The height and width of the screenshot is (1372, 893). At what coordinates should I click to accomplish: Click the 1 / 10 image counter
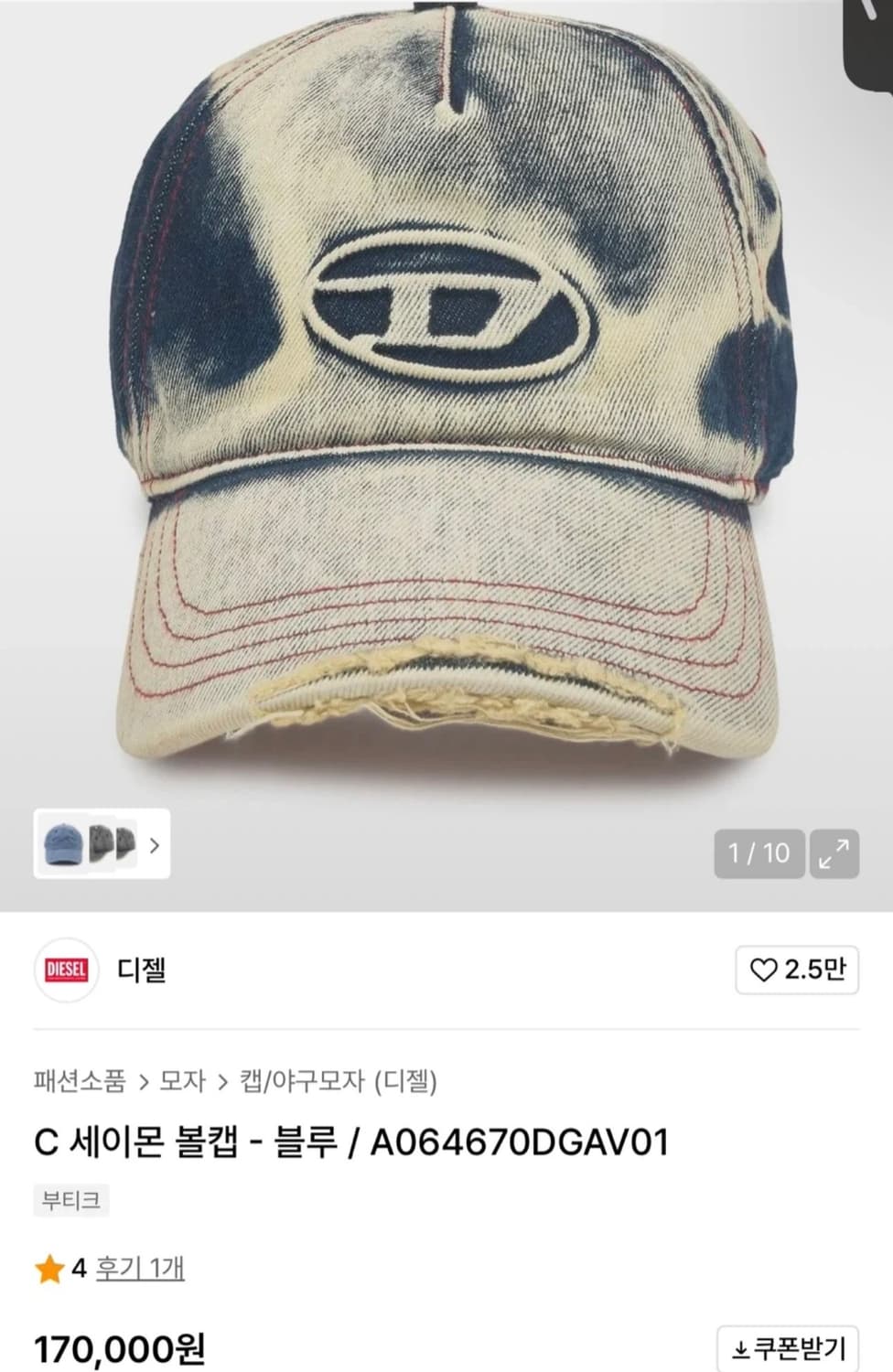tap(759, 853)
